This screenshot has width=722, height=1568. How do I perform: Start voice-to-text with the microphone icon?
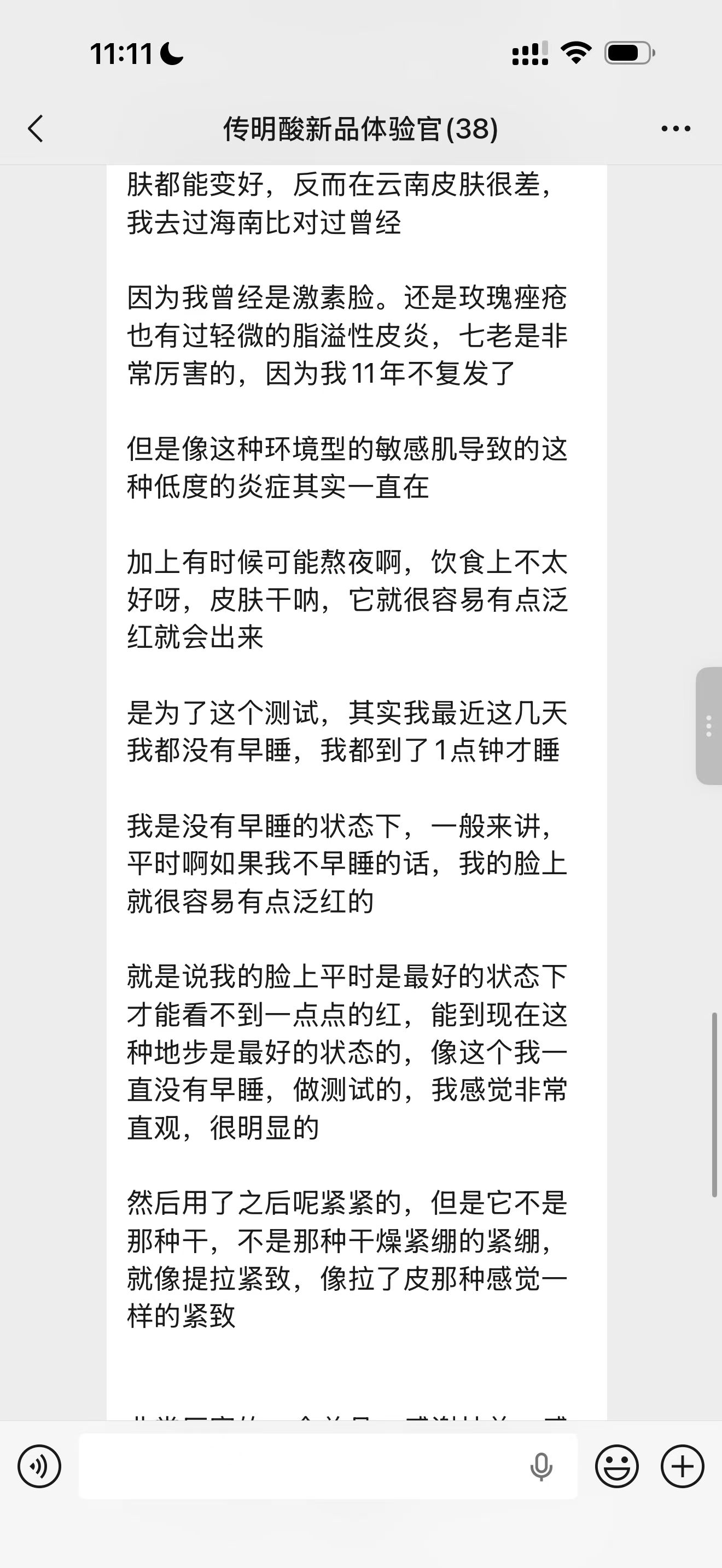tap(540, 1466)
